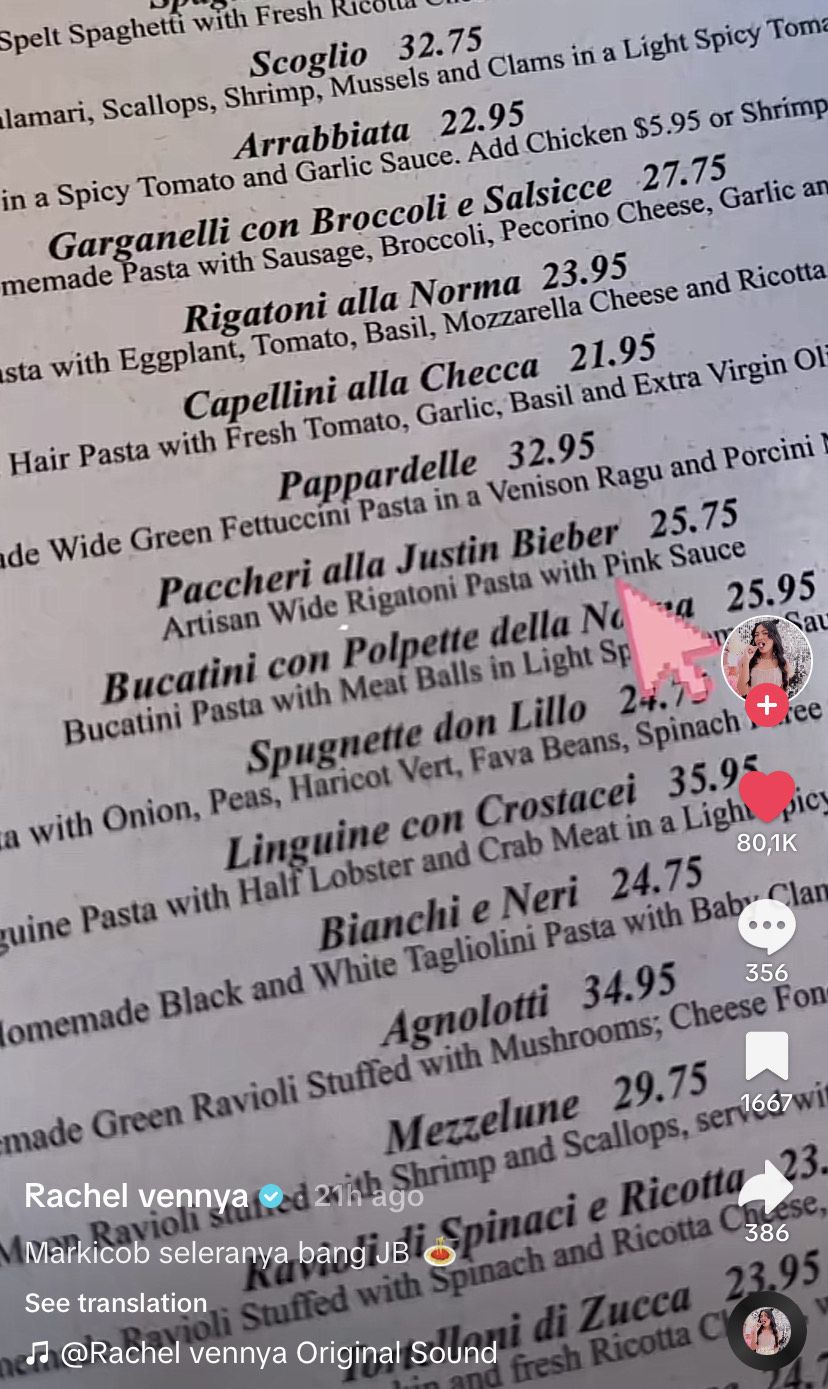This screenshot has height=1389, width=828.
Task: Open Rachel vennya's profile picture
Action: point(767,660)
